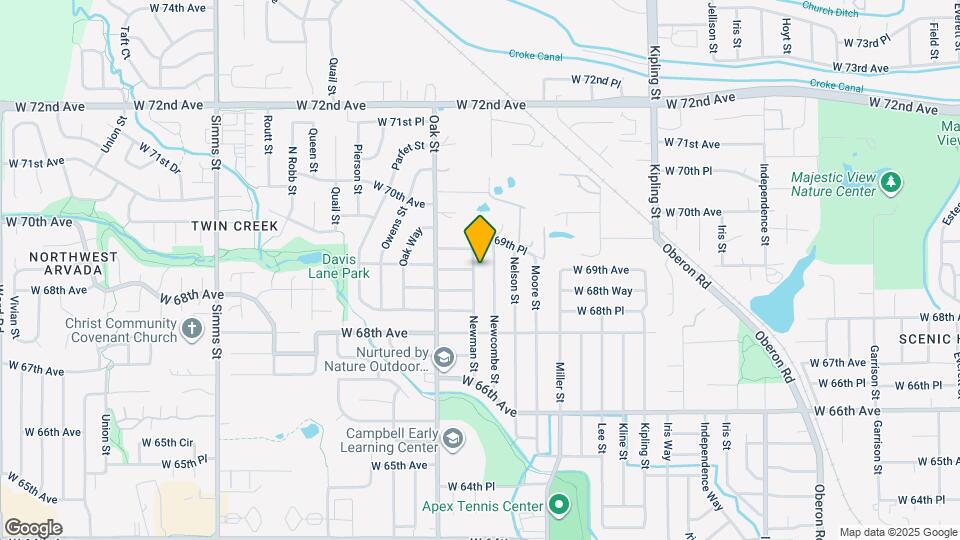Select the Apex Tennis Center pin
The width and height of the screenshot is (960, 540).
pos(558,505)
